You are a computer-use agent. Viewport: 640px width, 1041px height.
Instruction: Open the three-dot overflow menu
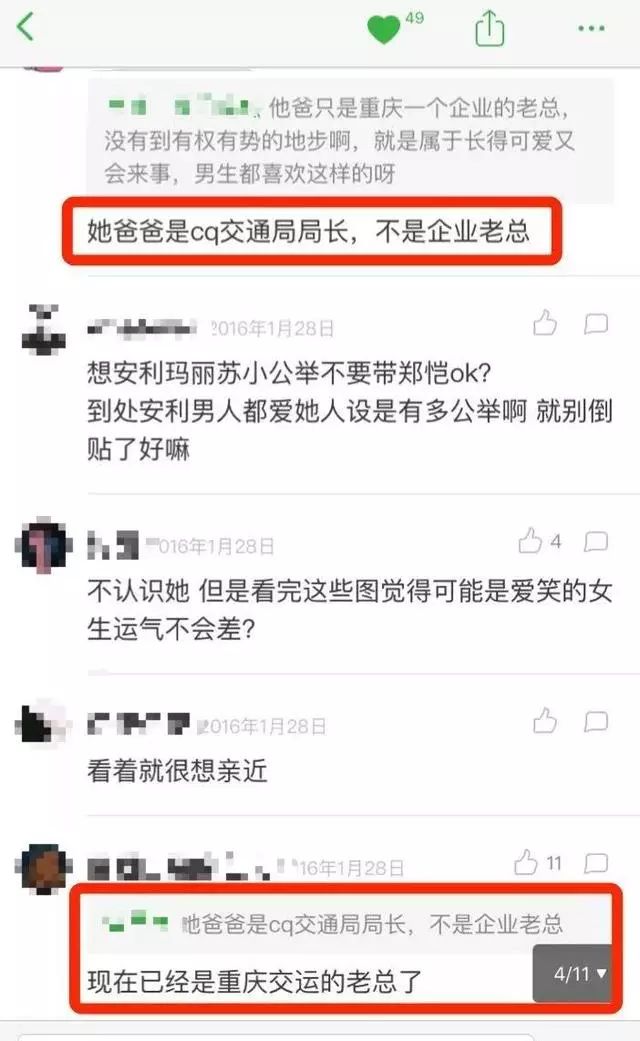[x=591, y=29]
